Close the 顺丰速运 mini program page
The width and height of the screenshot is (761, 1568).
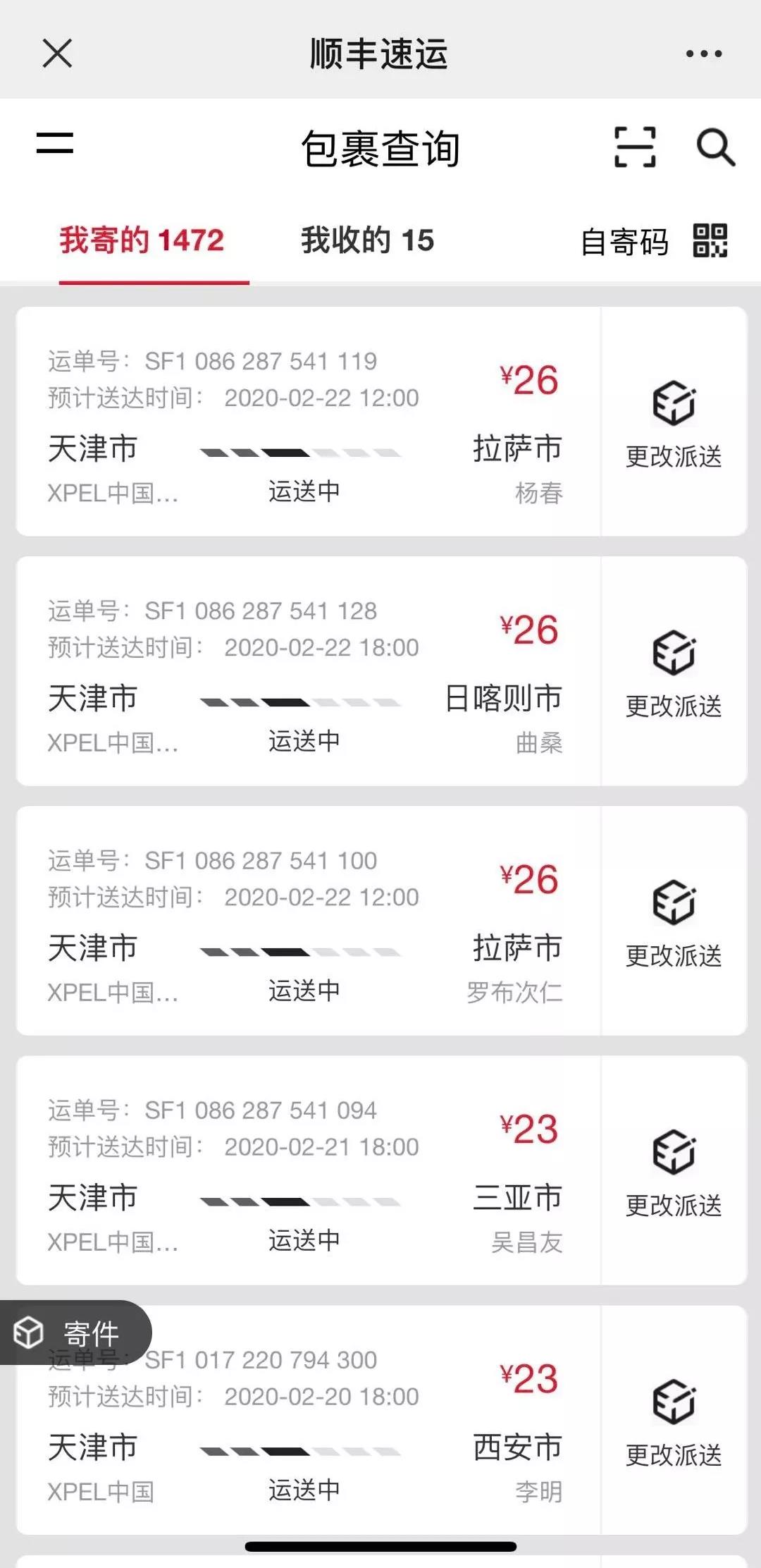[57, 54]
